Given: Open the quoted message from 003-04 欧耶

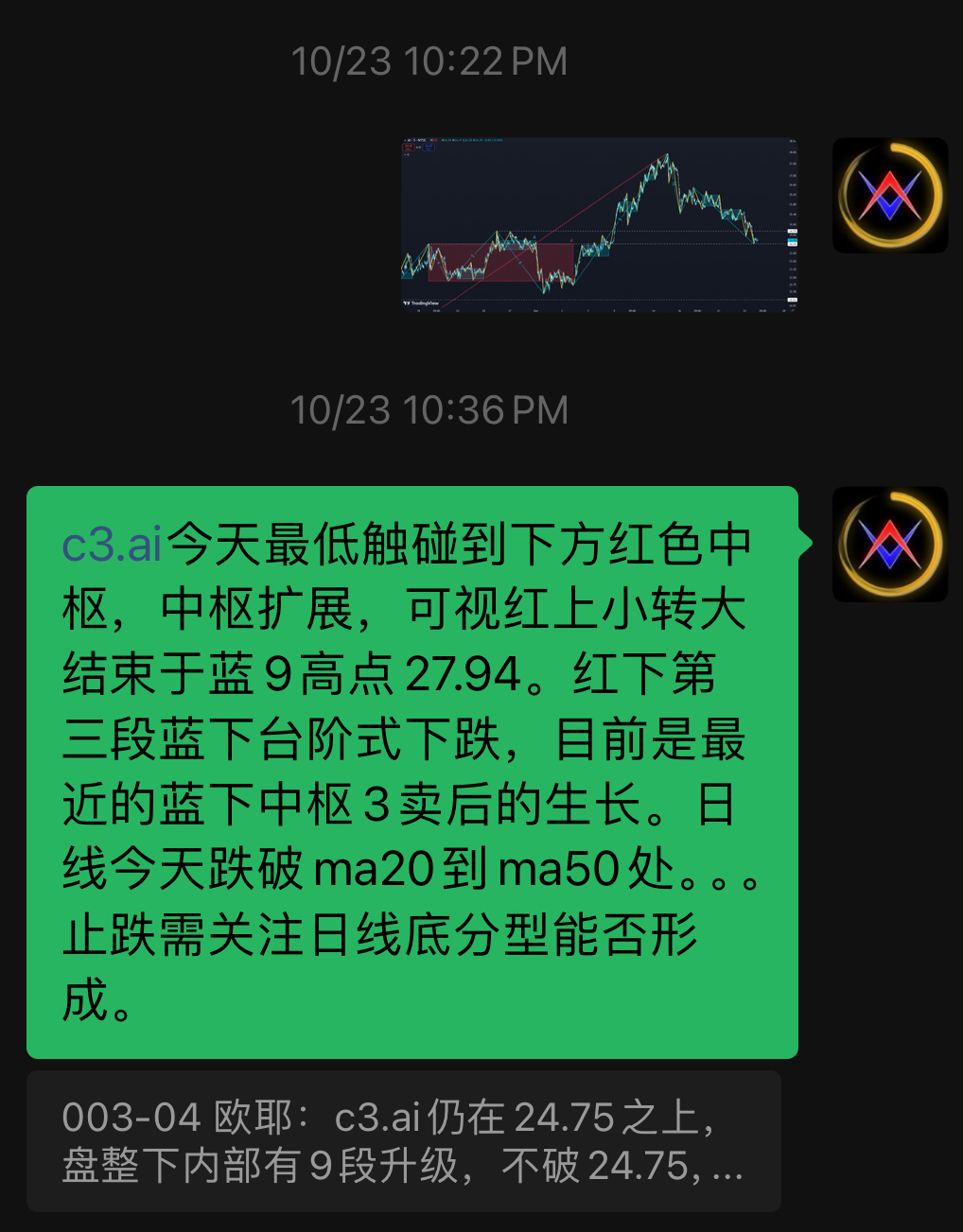Looking at the screenshot, I should (403, 1141).
